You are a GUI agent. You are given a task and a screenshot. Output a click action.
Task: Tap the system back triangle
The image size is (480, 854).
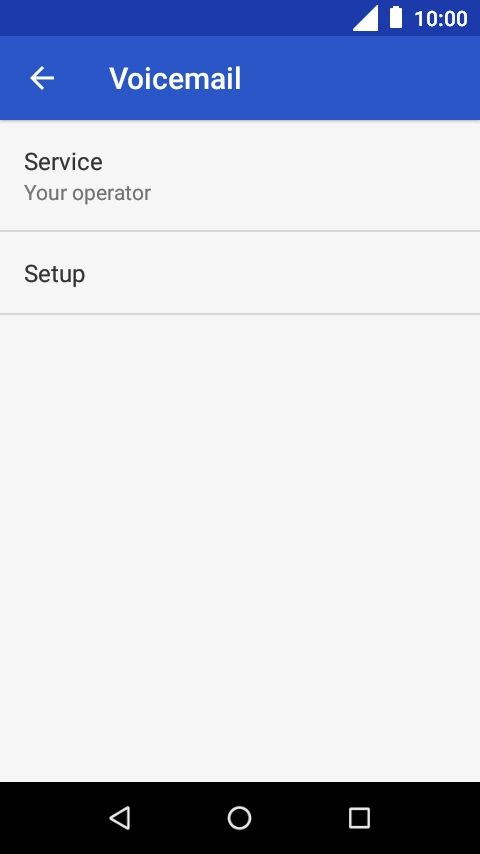(120, 818)
